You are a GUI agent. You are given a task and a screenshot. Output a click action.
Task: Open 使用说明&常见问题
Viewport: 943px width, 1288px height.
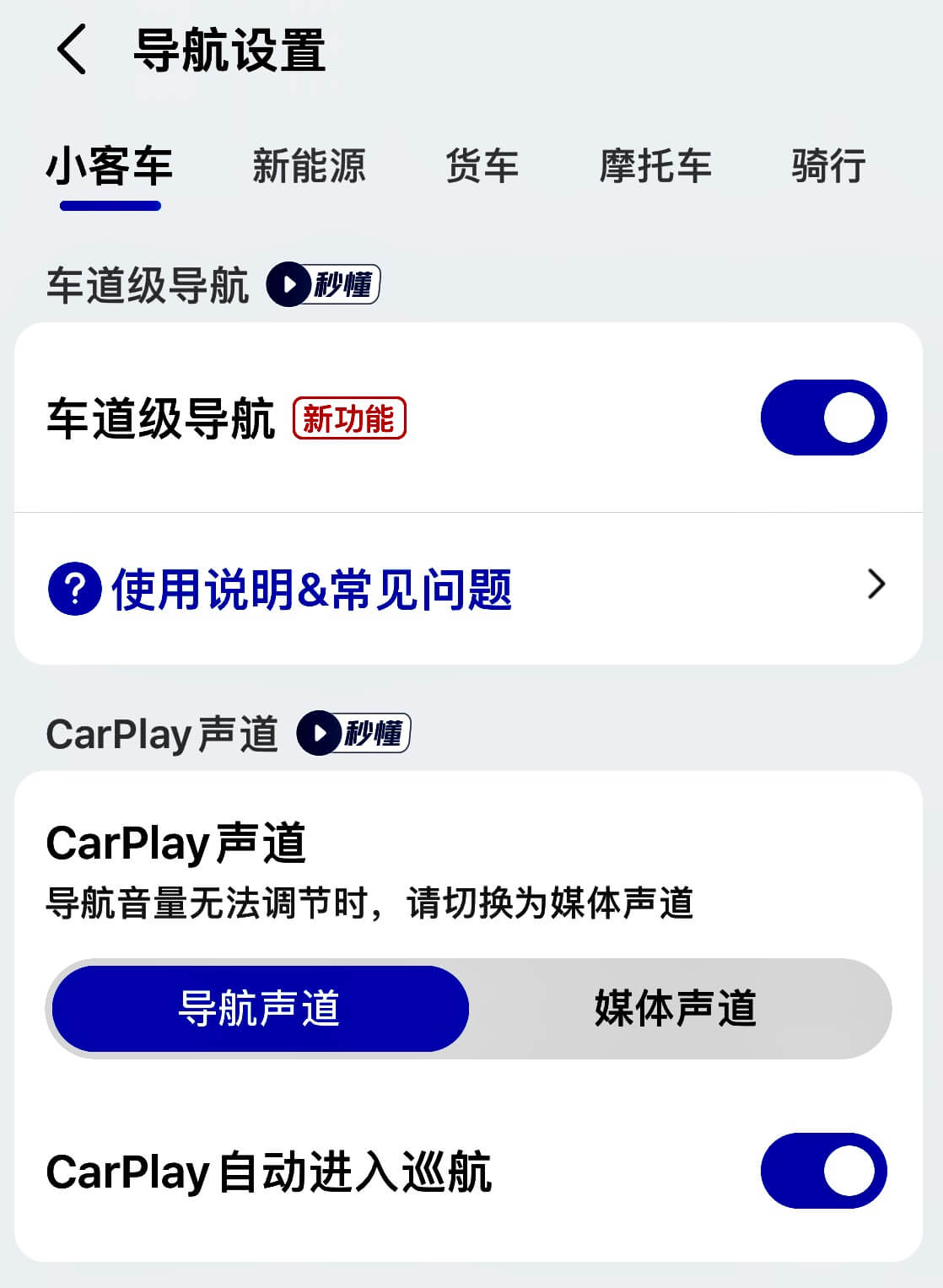[x=468, y=588]
